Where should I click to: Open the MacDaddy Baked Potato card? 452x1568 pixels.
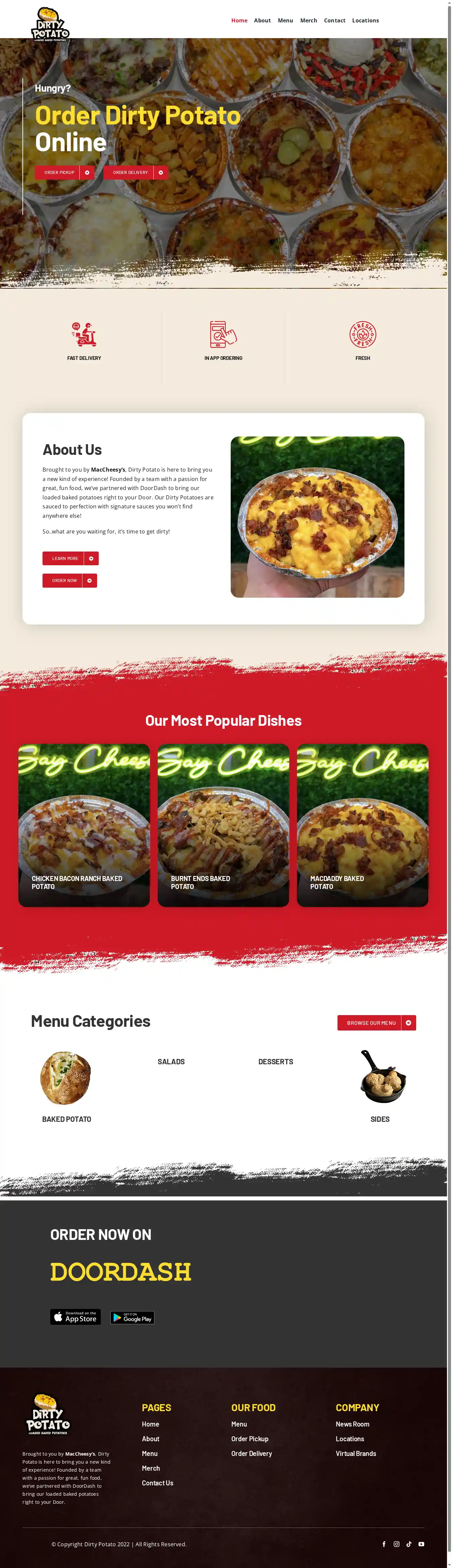pyautogui.click(x=363, y=825)
